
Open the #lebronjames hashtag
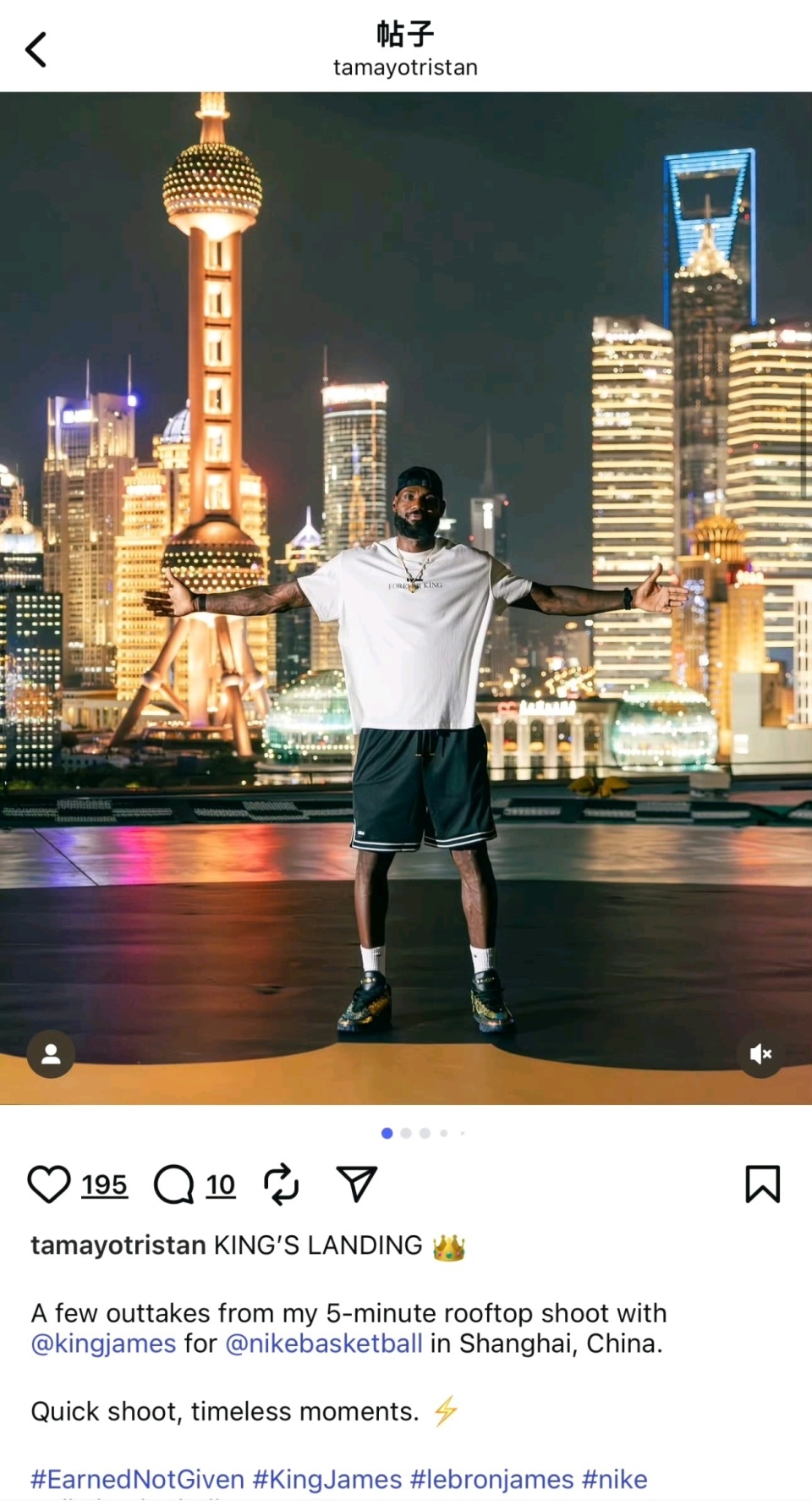coord(491,1479)
